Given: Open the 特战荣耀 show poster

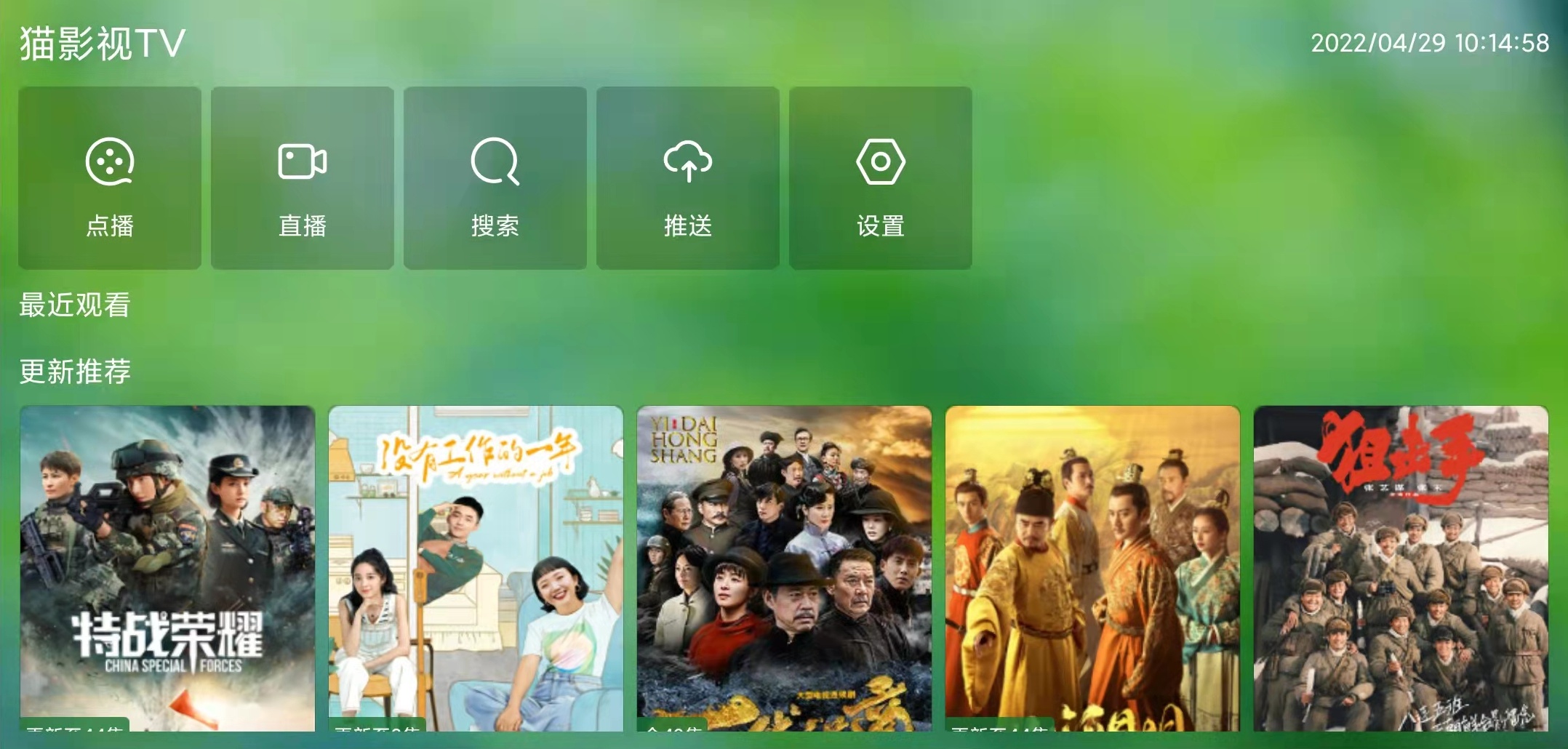Looking at the screenshot, I should [167, 567].
